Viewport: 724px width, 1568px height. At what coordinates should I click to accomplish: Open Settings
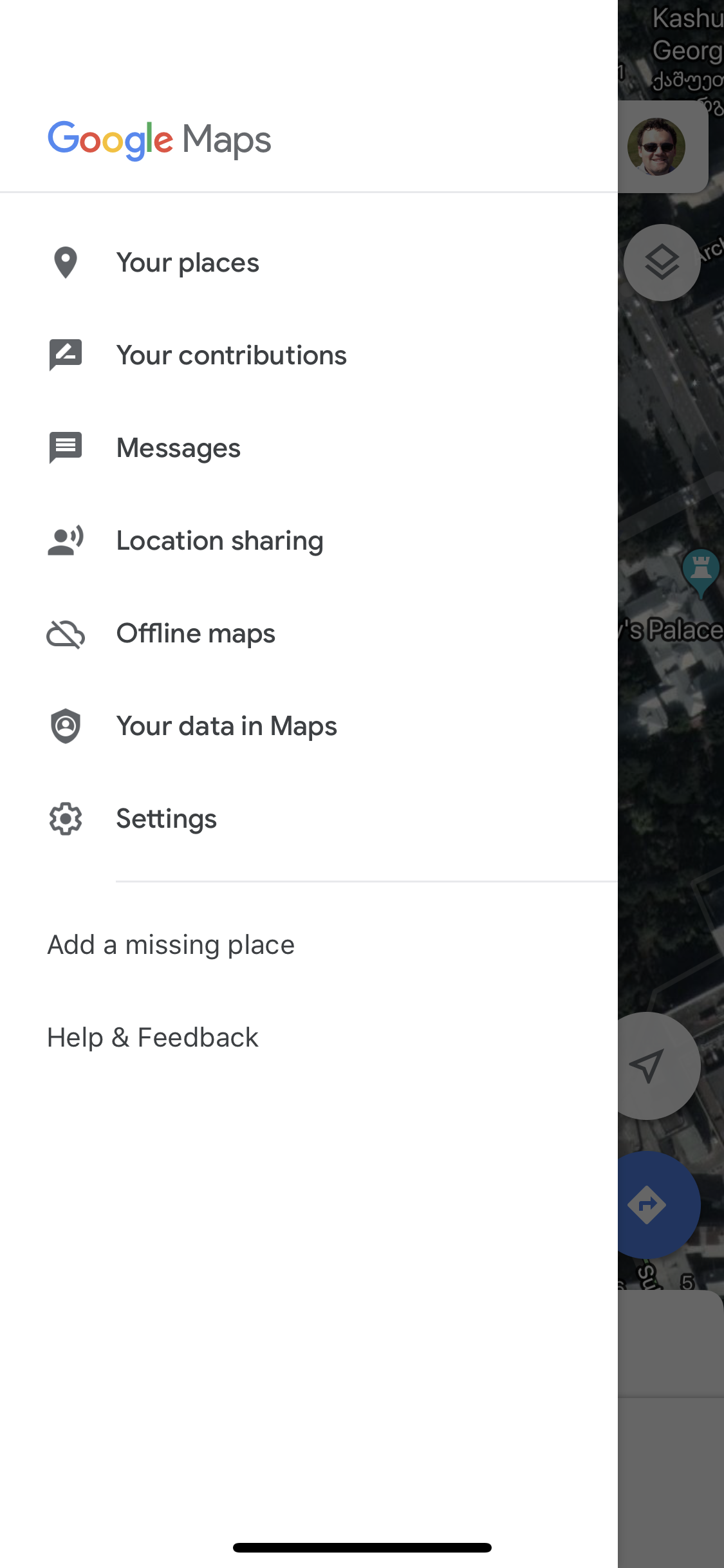tap(309, 819)
